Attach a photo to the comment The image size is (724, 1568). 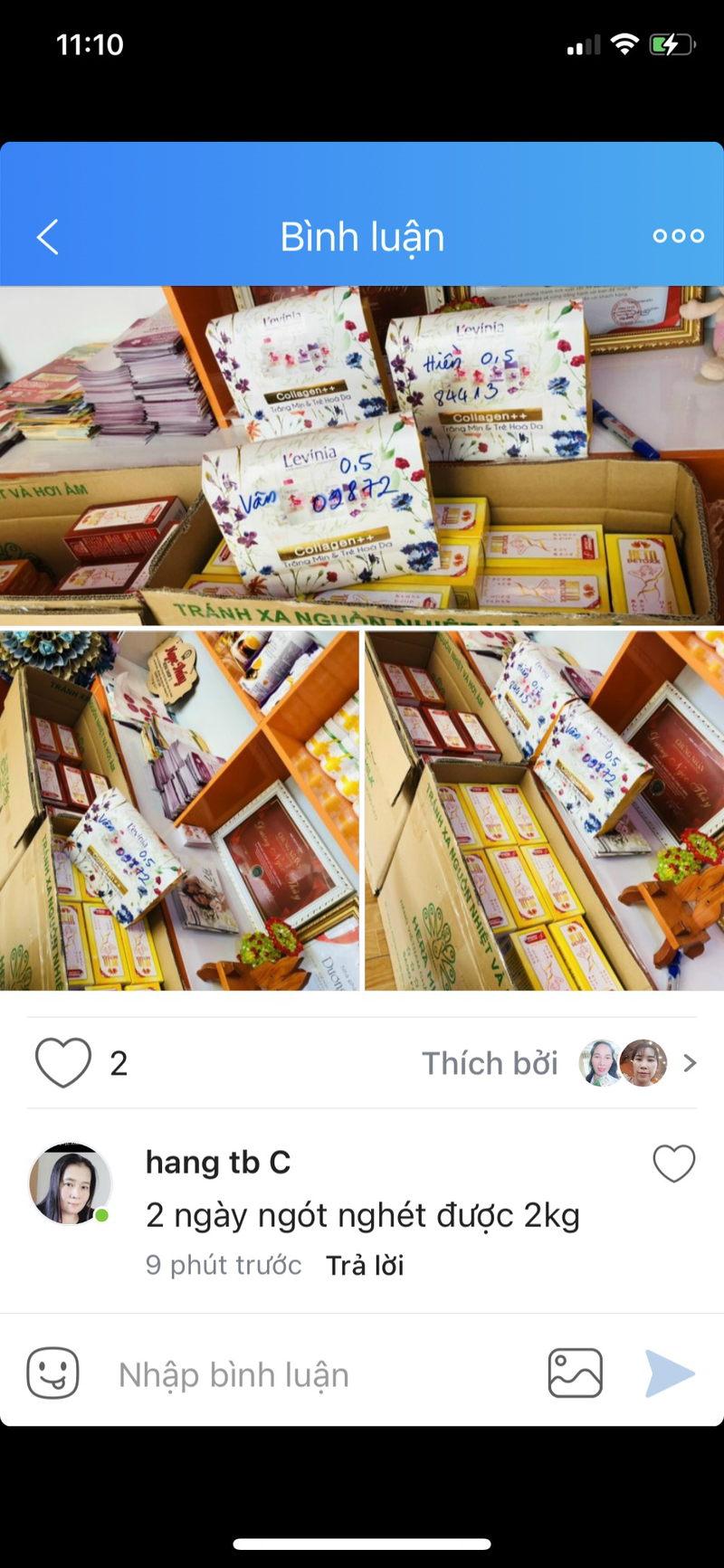pos(575,1373)
